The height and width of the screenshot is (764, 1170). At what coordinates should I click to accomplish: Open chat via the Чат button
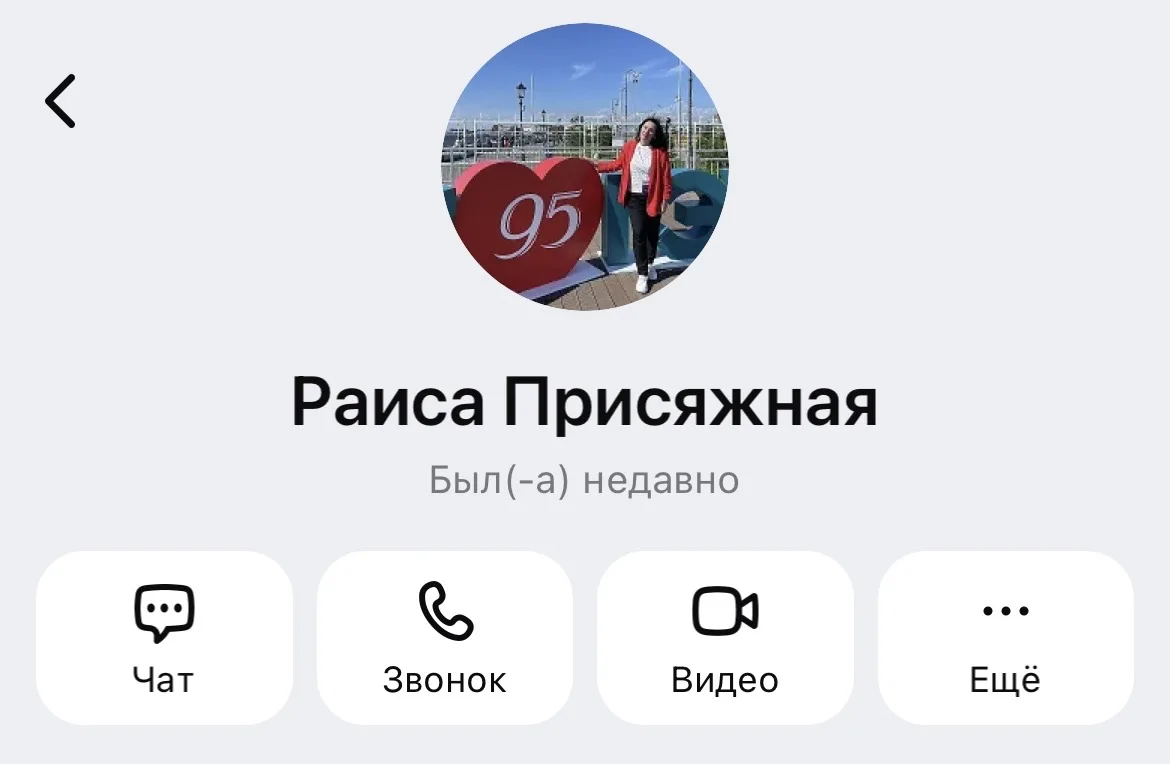(164, 637)
